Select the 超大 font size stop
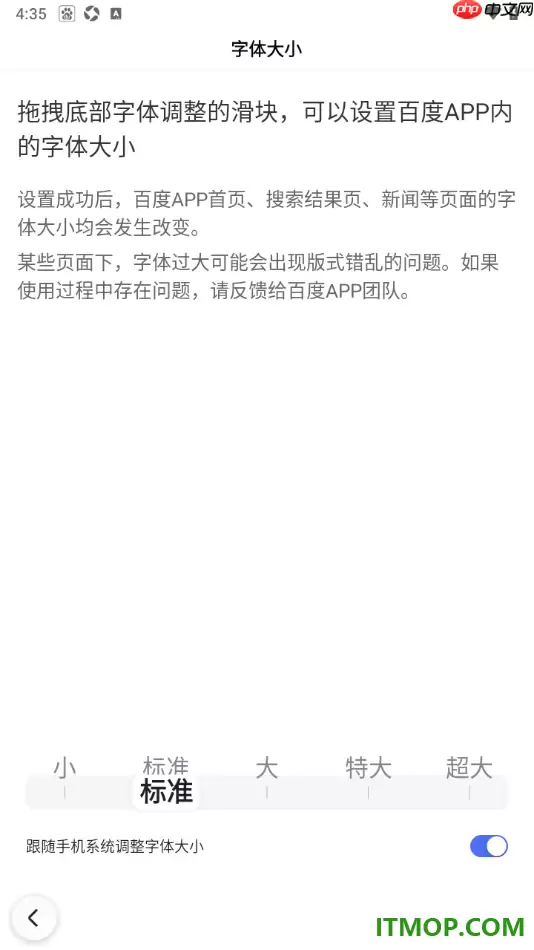Viewport: 534px width, 950px height. point(469,768)
